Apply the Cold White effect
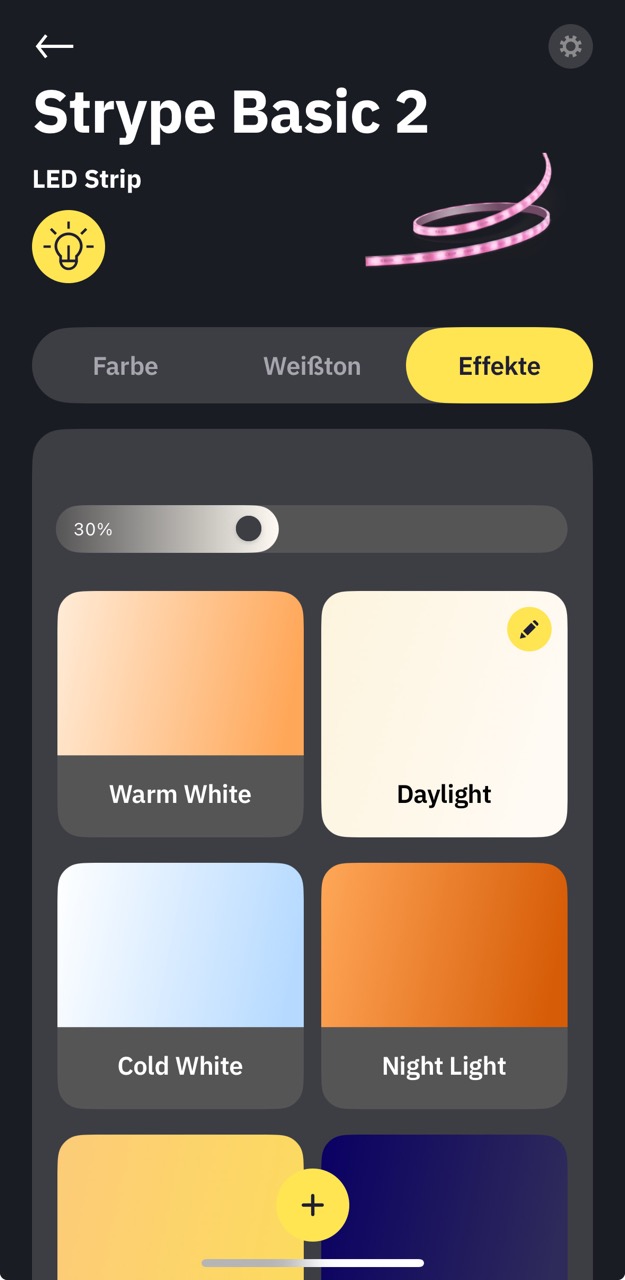The height and width of the screenshot is (1280, 625). [x=180, y=985]
